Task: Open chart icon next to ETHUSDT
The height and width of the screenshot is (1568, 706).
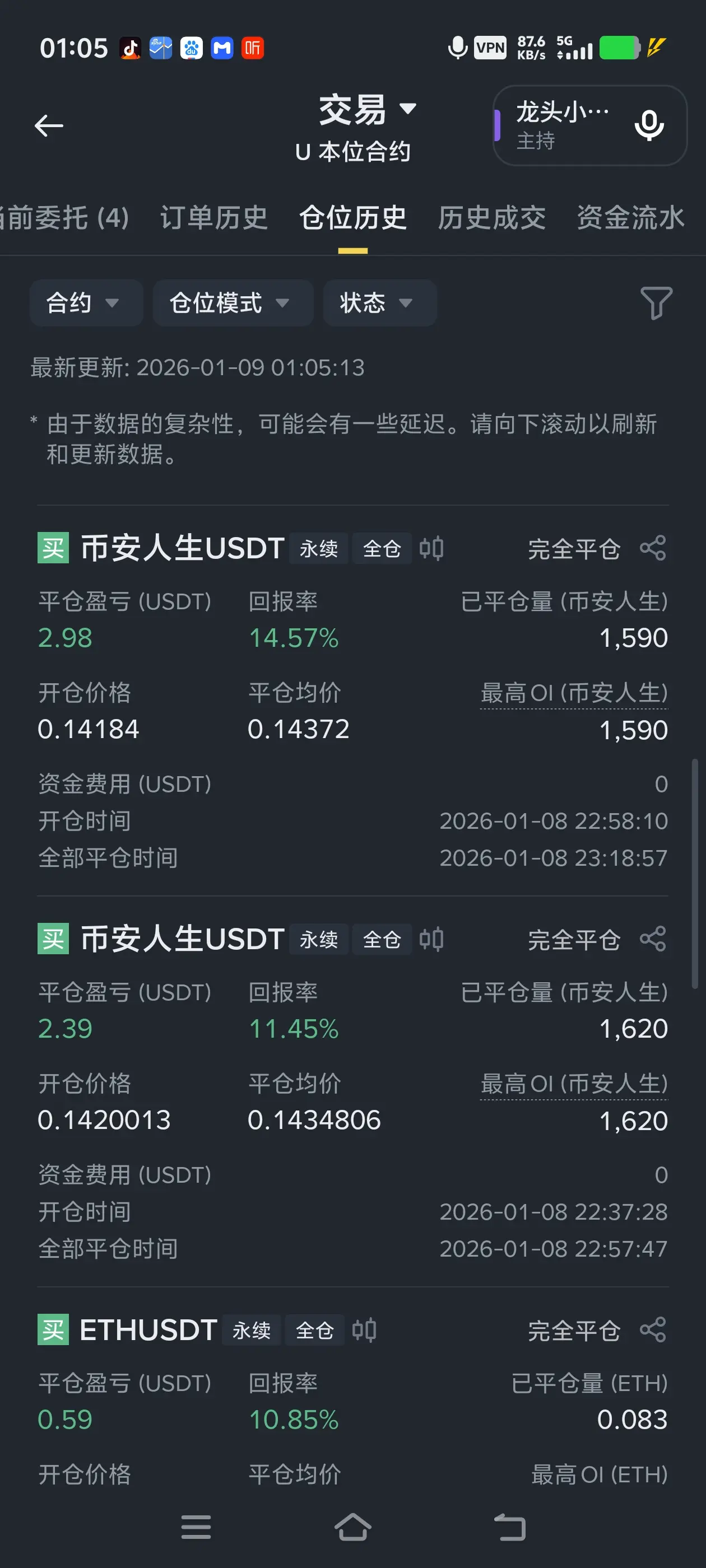Action: pyautogui.click(x=364, y=1329)
